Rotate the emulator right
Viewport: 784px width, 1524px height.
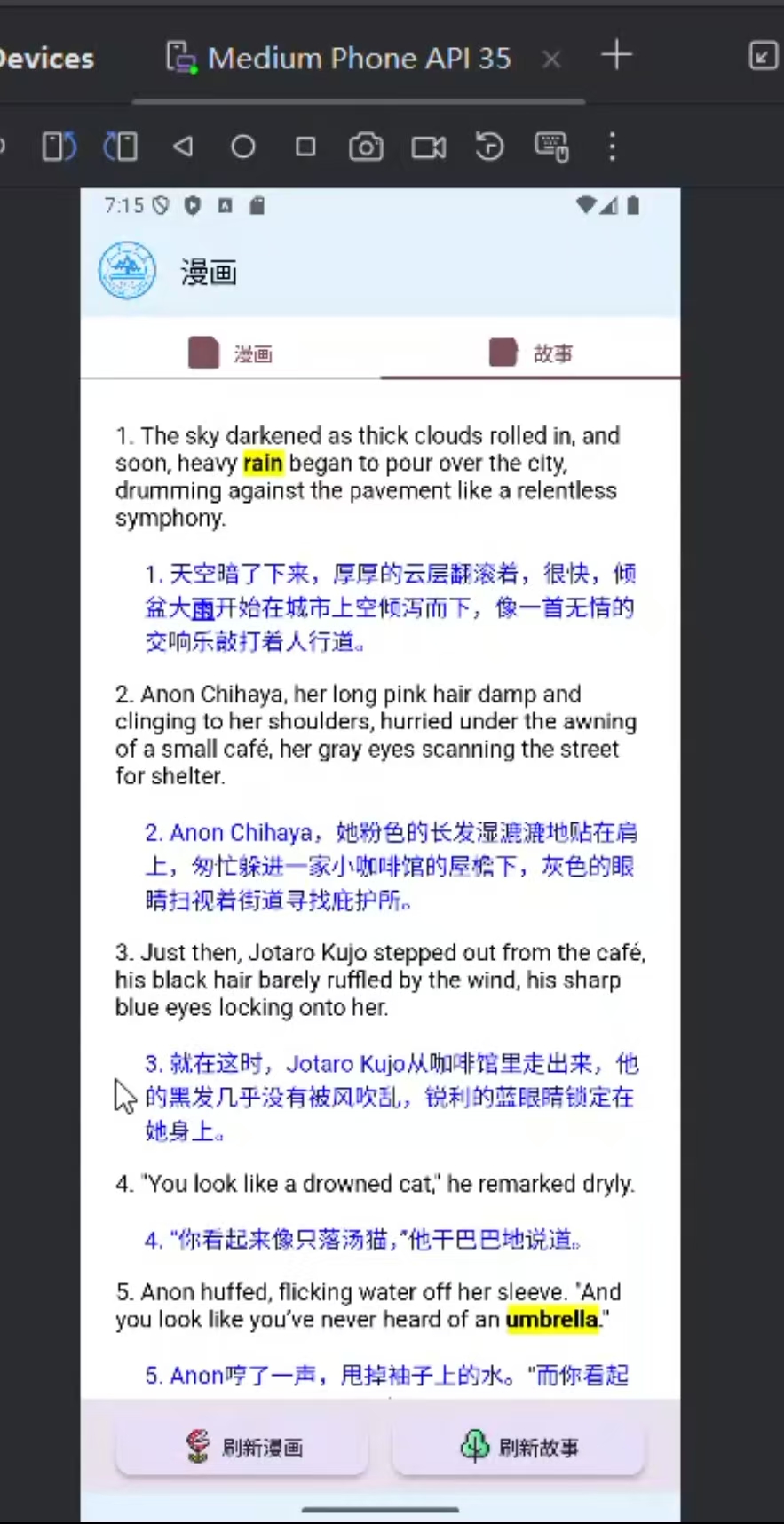(x=120, y=147)
